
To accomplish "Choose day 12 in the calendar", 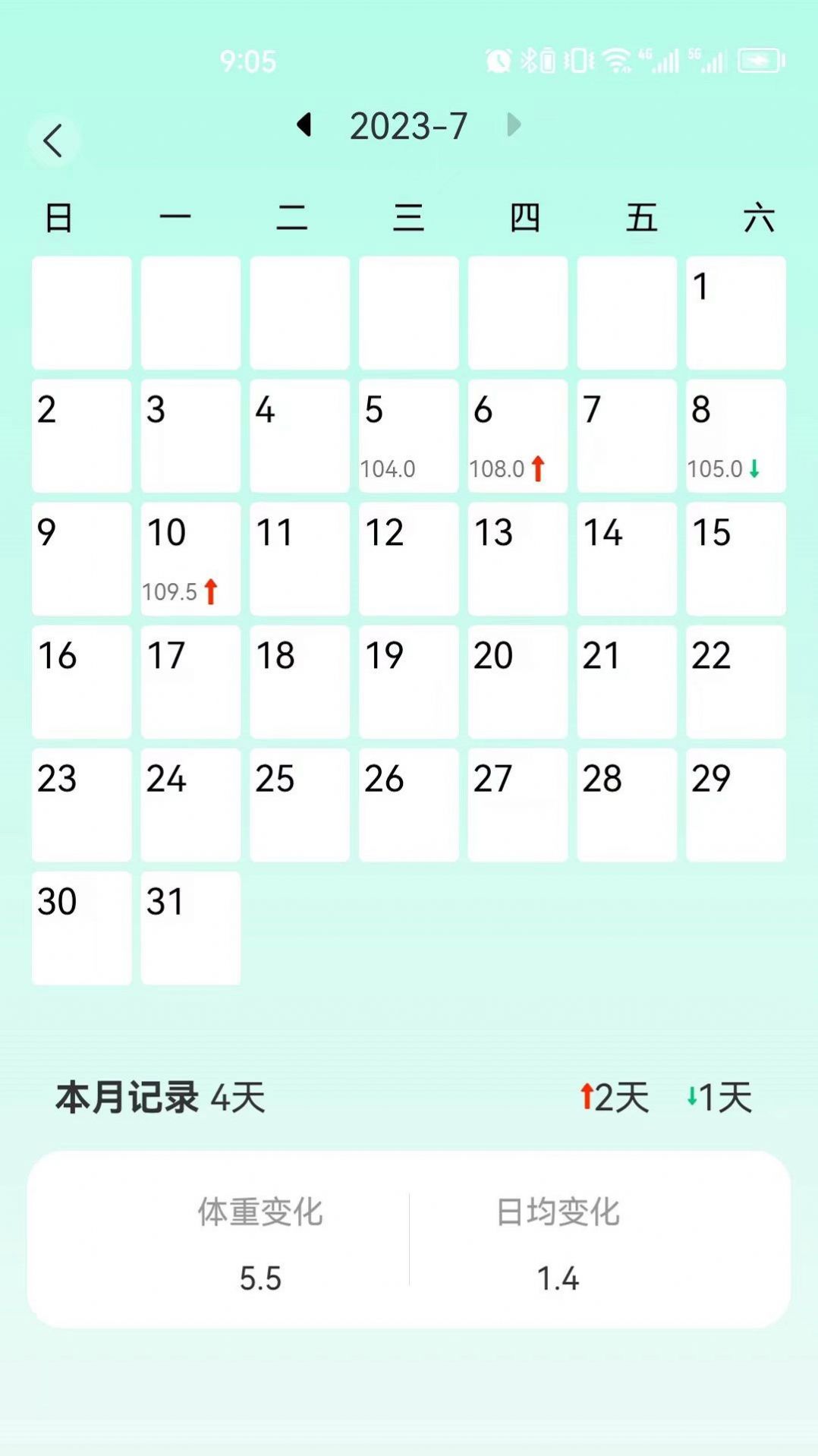I will tap(408, 559).
